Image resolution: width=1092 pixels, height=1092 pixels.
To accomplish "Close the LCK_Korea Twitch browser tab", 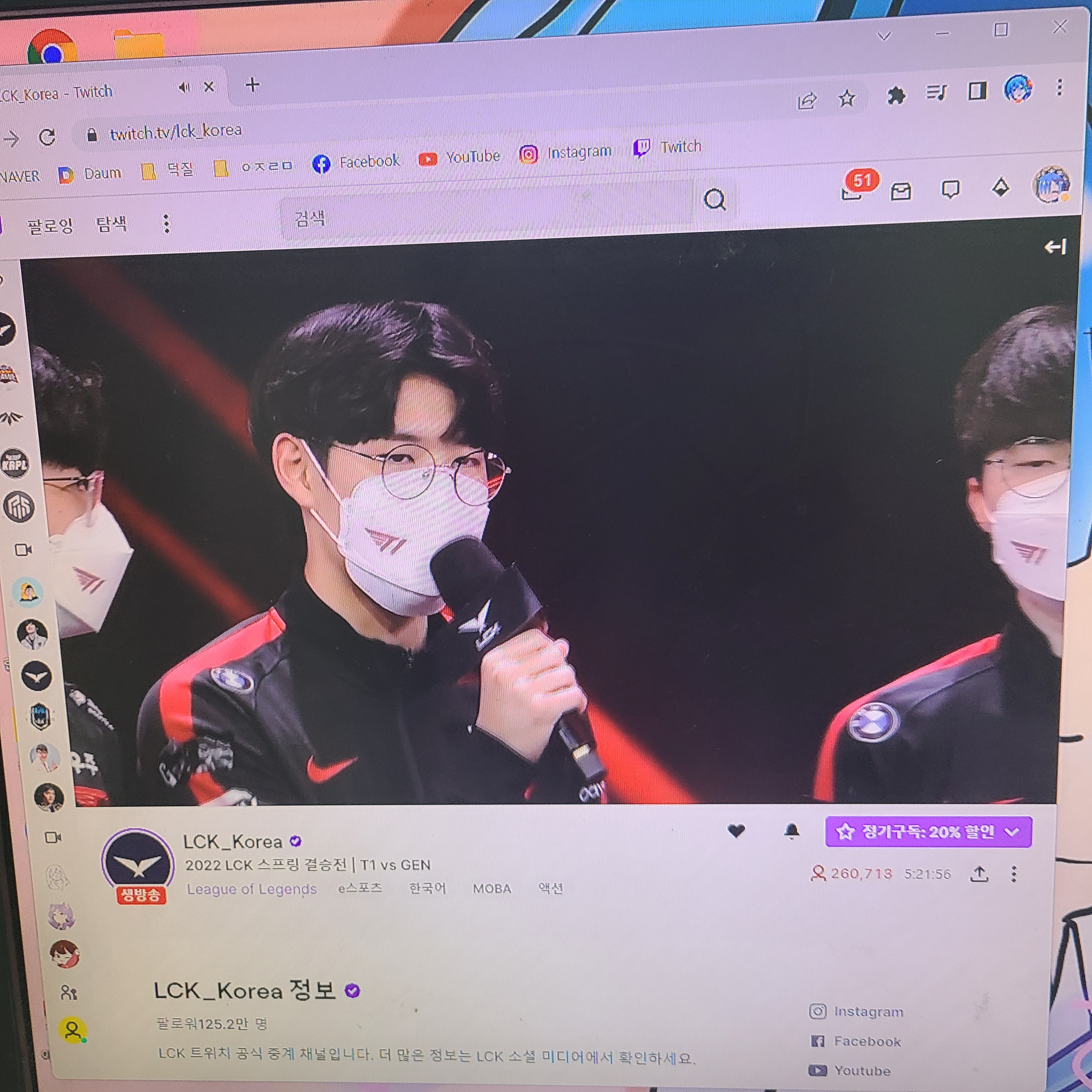I will (x=209, y=87).
